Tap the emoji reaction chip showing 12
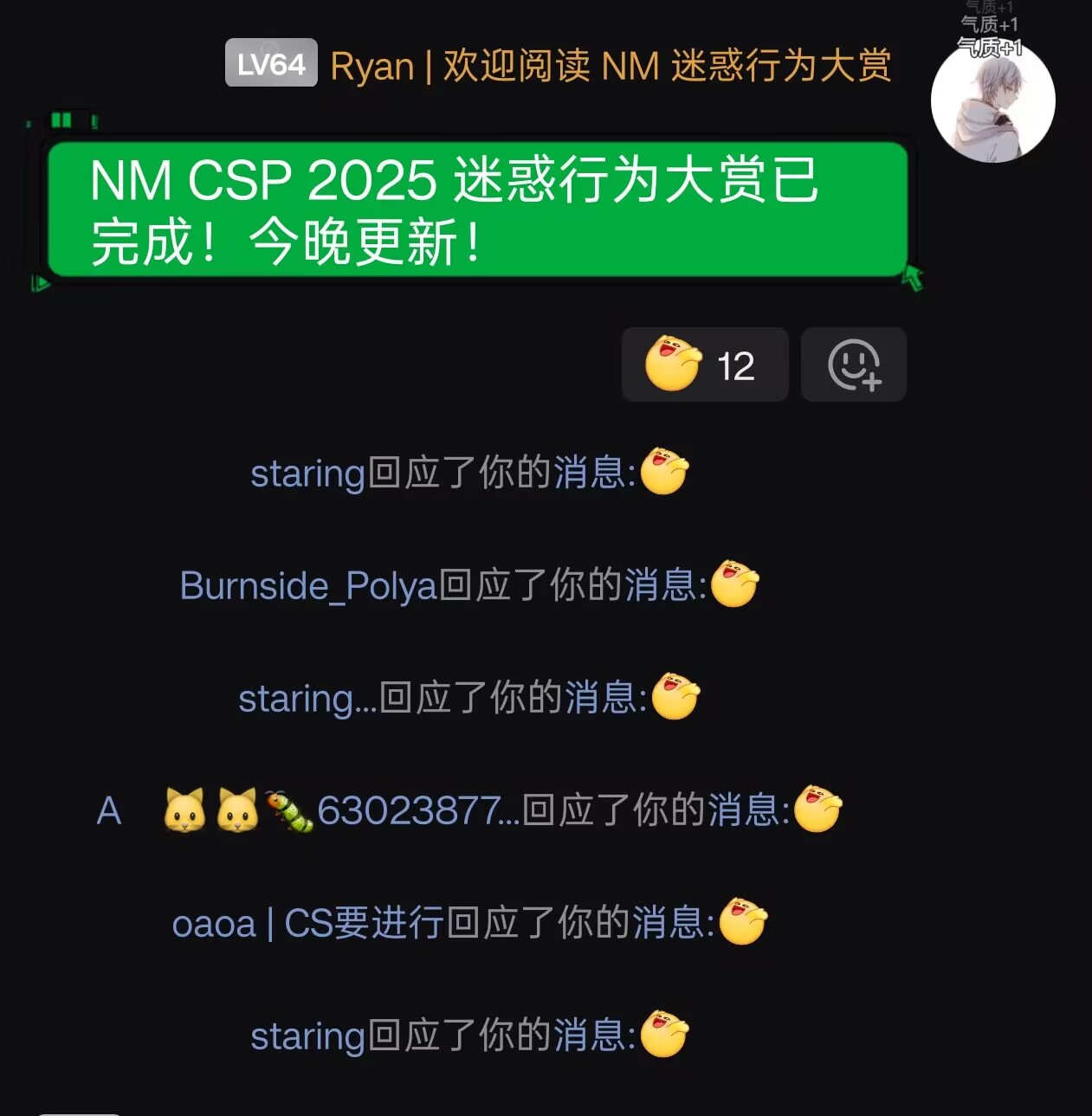Image resolution: width=1092 pixels, height=1116 pixels. pos(704,365)
